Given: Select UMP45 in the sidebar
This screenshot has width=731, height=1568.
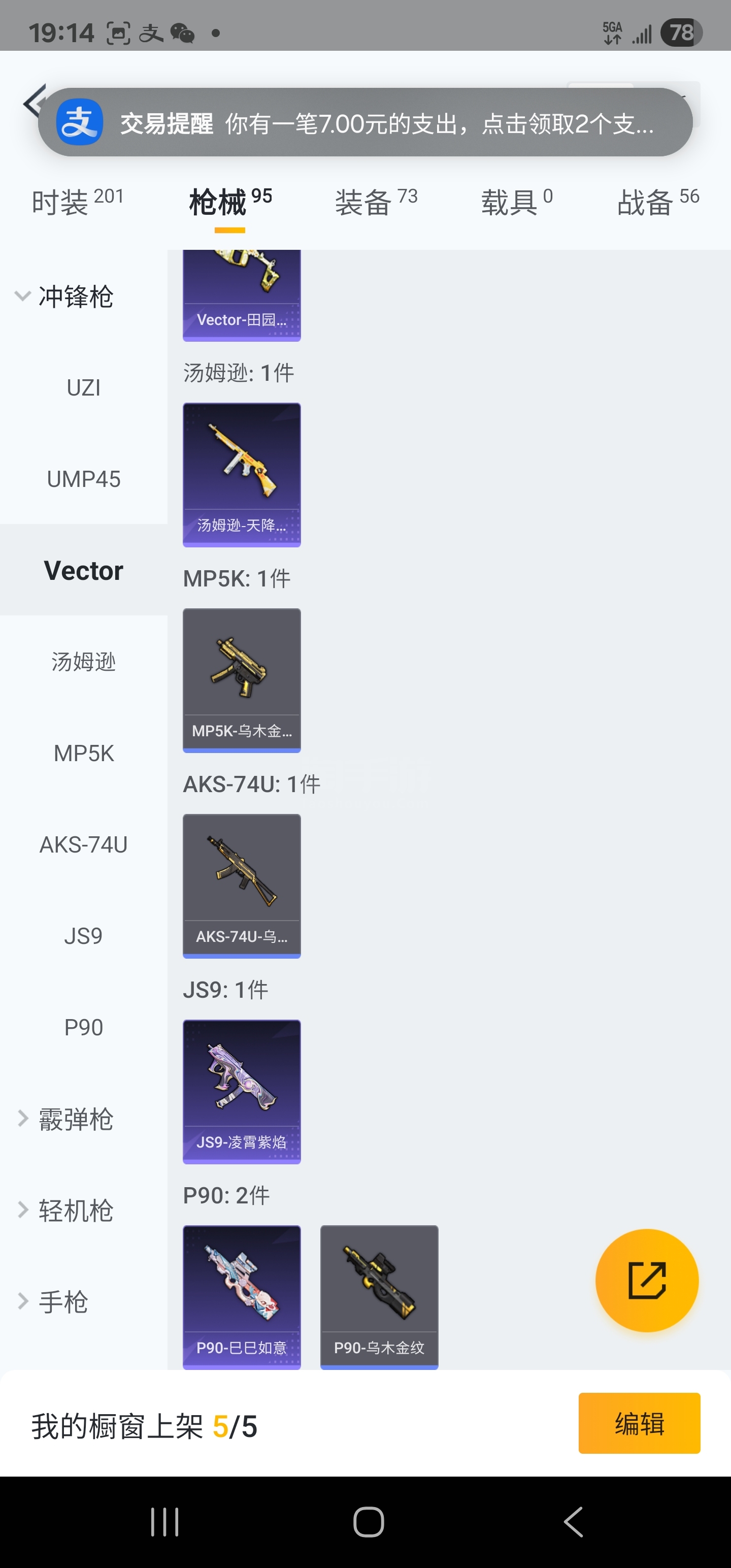Looking at the screenshot, I should (83, 479).
